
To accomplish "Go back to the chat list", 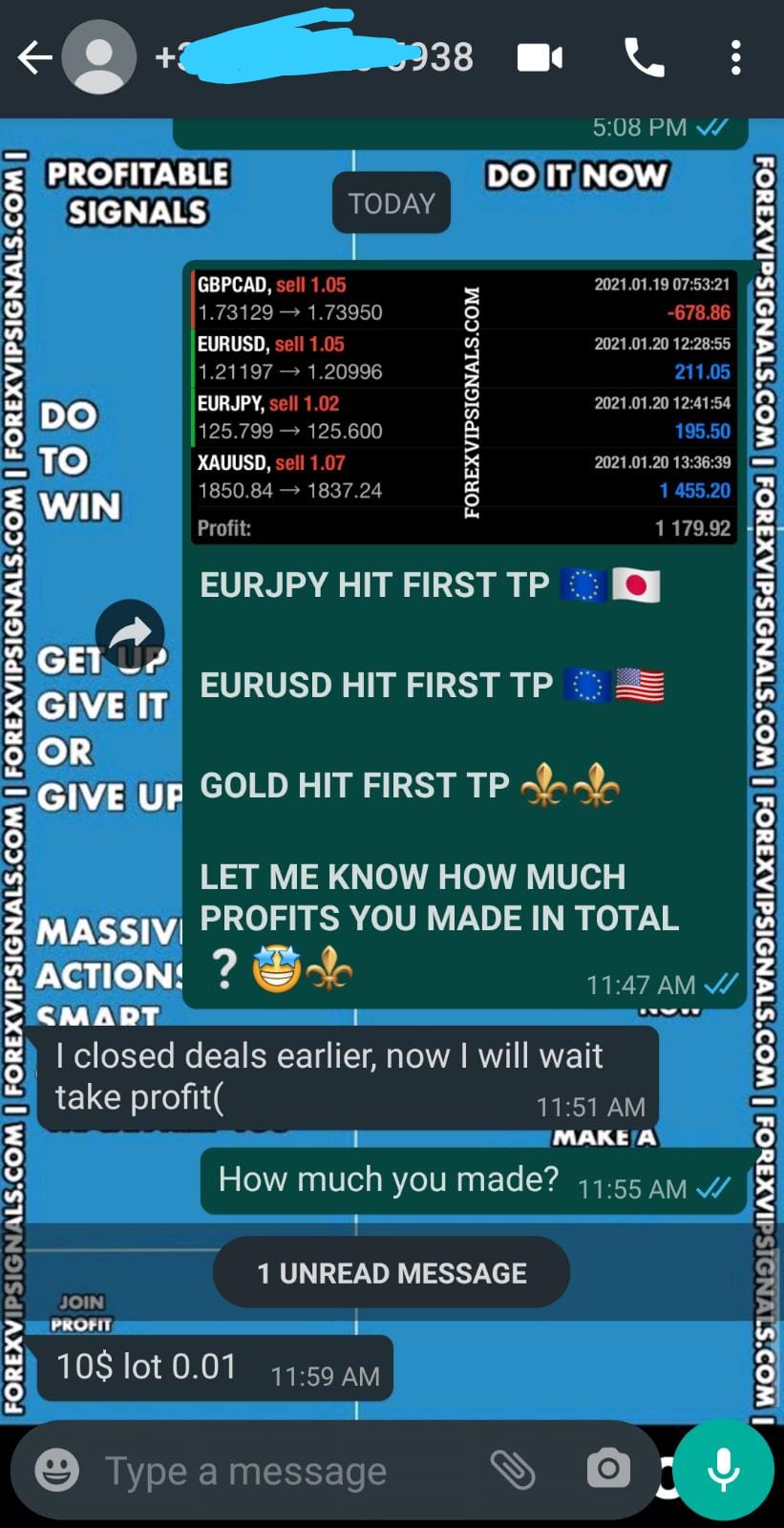I will [34, 58].
